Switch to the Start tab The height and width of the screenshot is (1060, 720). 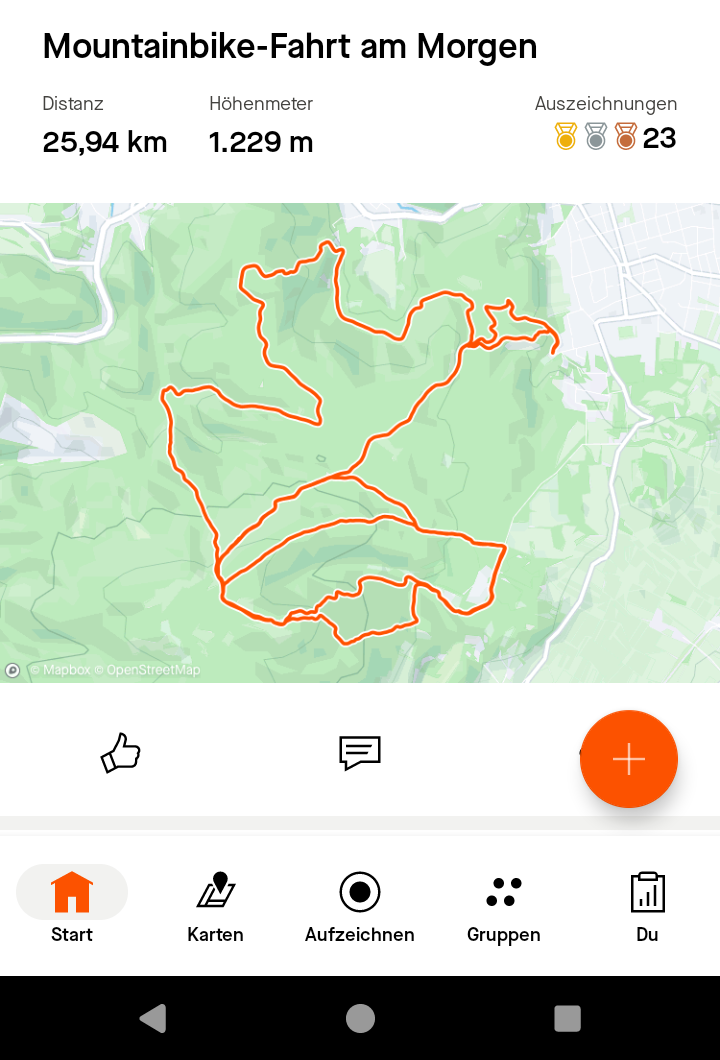click(x=72, y=905)
